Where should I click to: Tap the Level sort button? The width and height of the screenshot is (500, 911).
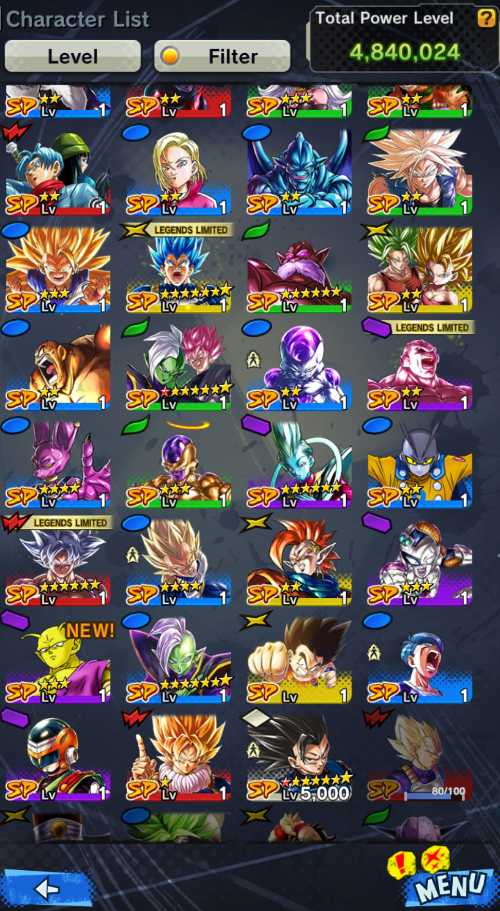tap(73, 56)
